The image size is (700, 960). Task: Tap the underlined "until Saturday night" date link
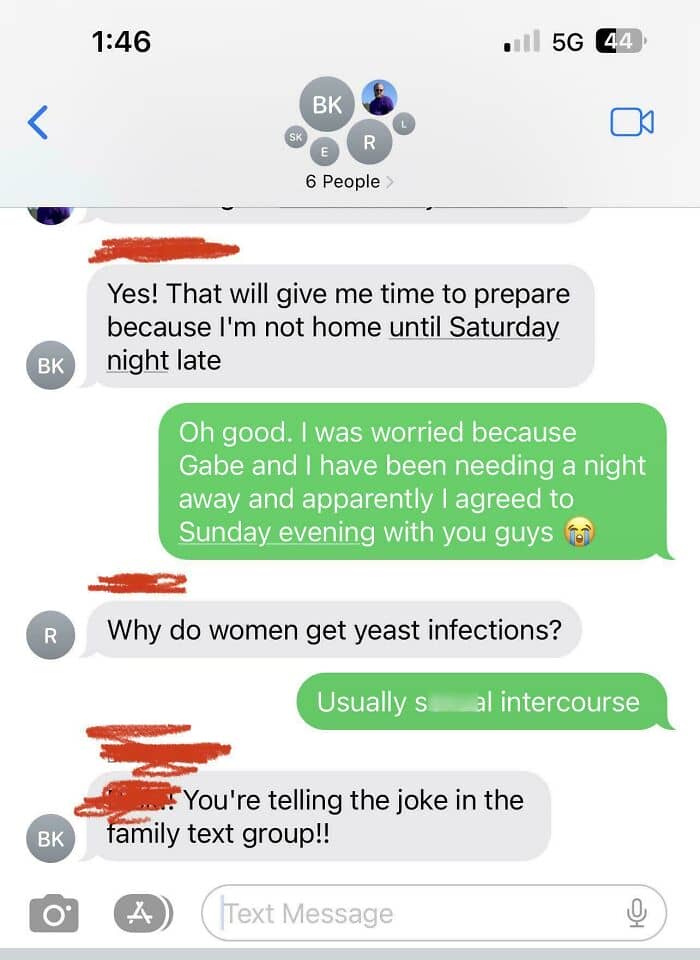[x=473, y=327]
